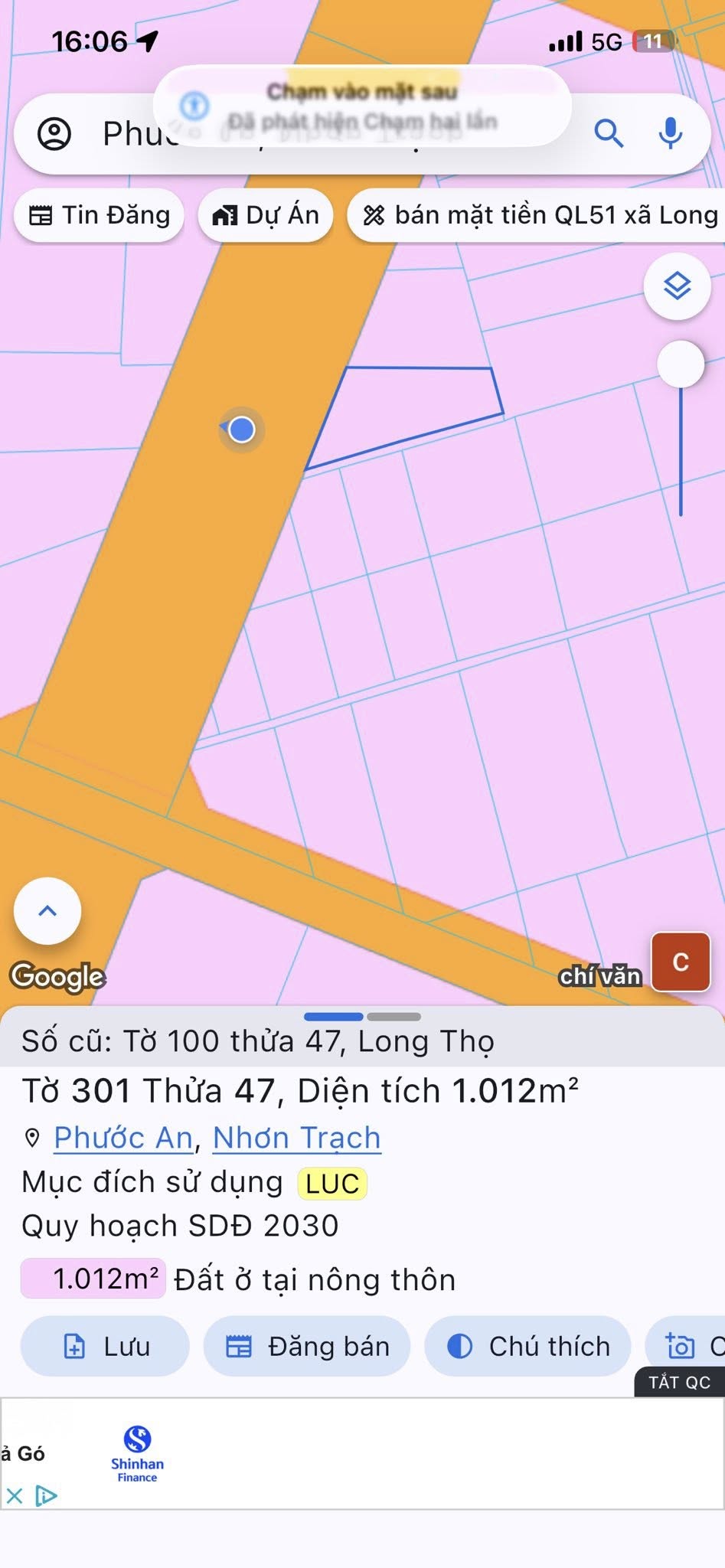Tap the search magnifier icon

[x=609, y=134]
